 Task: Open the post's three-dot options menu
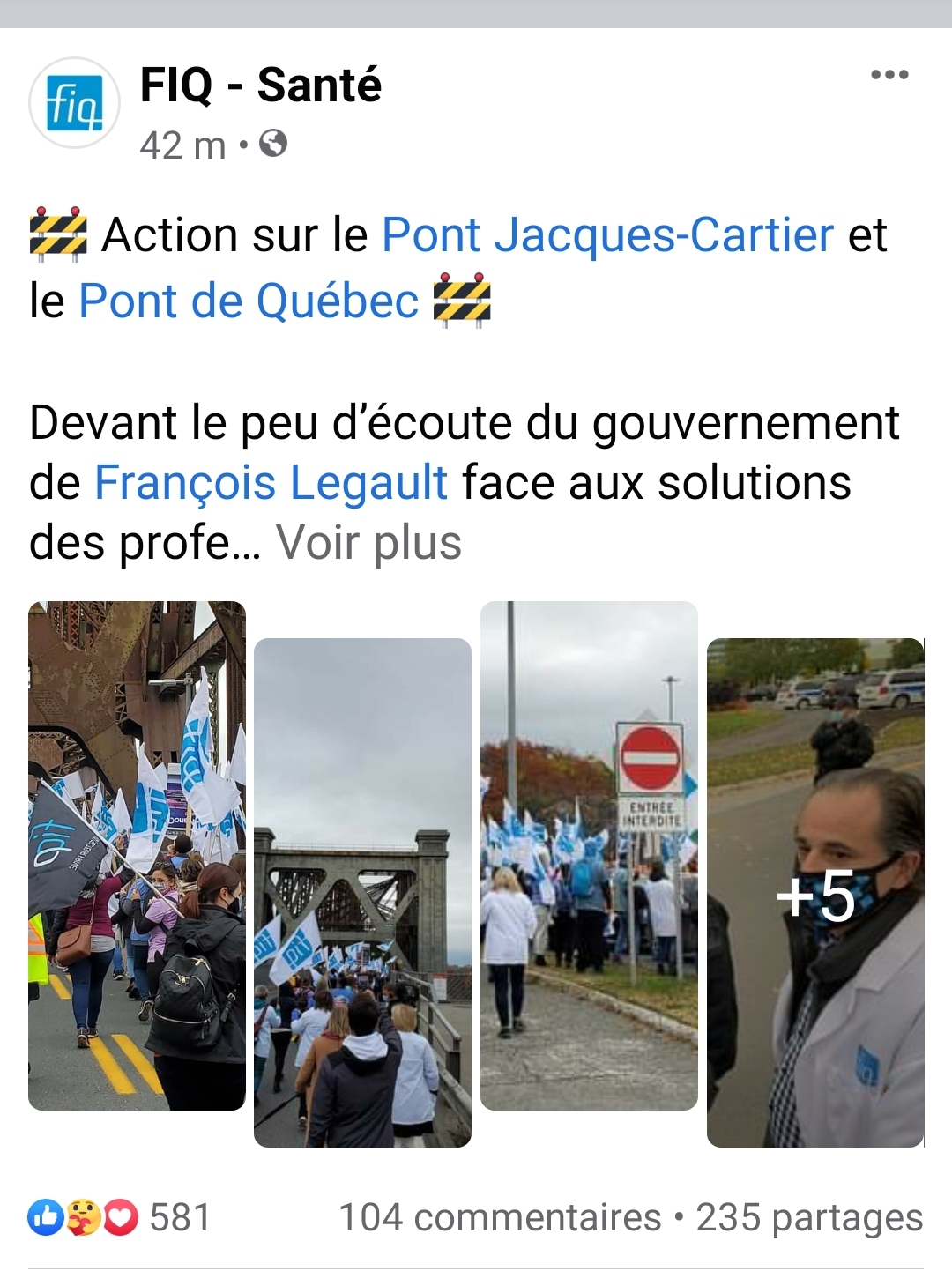pos(889,74)
